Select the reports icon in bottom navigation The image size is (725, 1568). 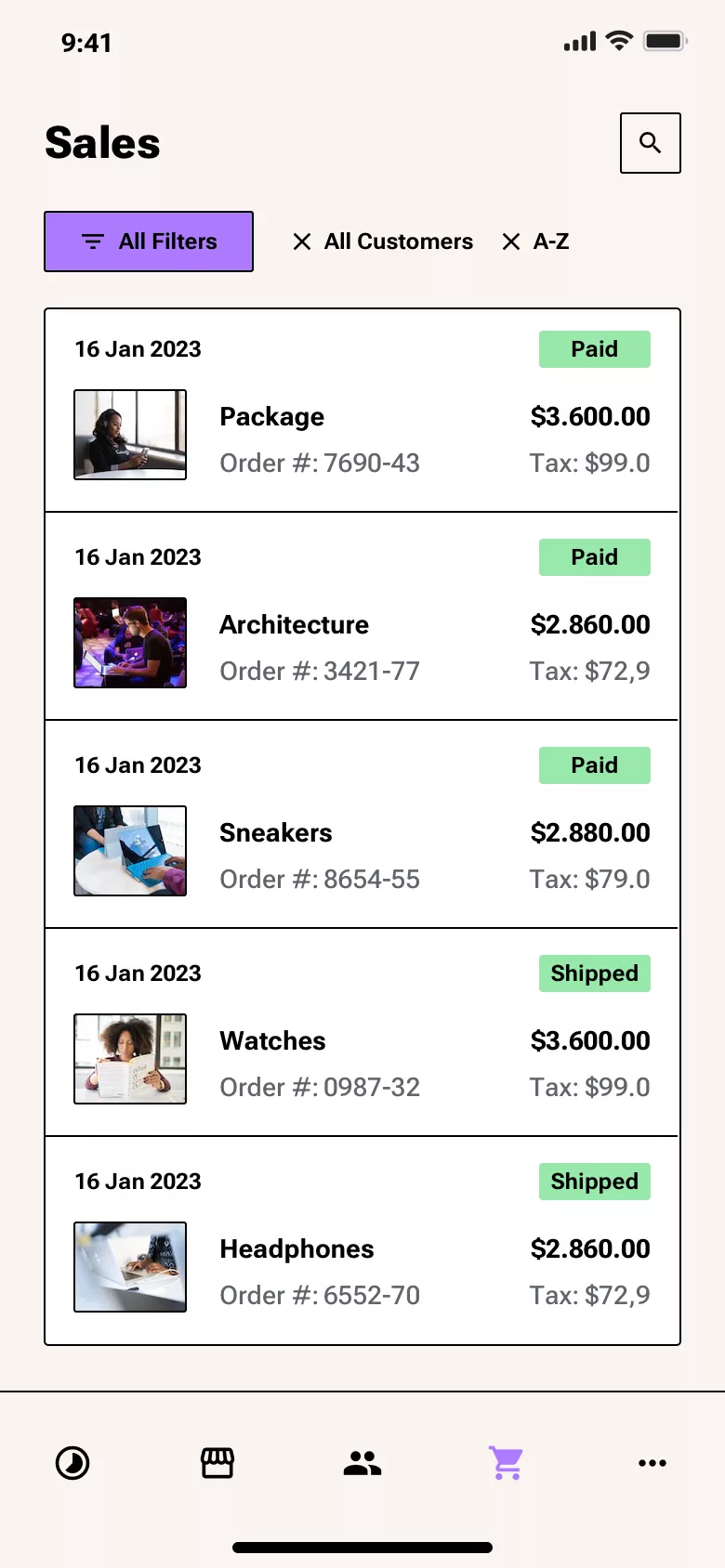click(x=72, y=1463)
